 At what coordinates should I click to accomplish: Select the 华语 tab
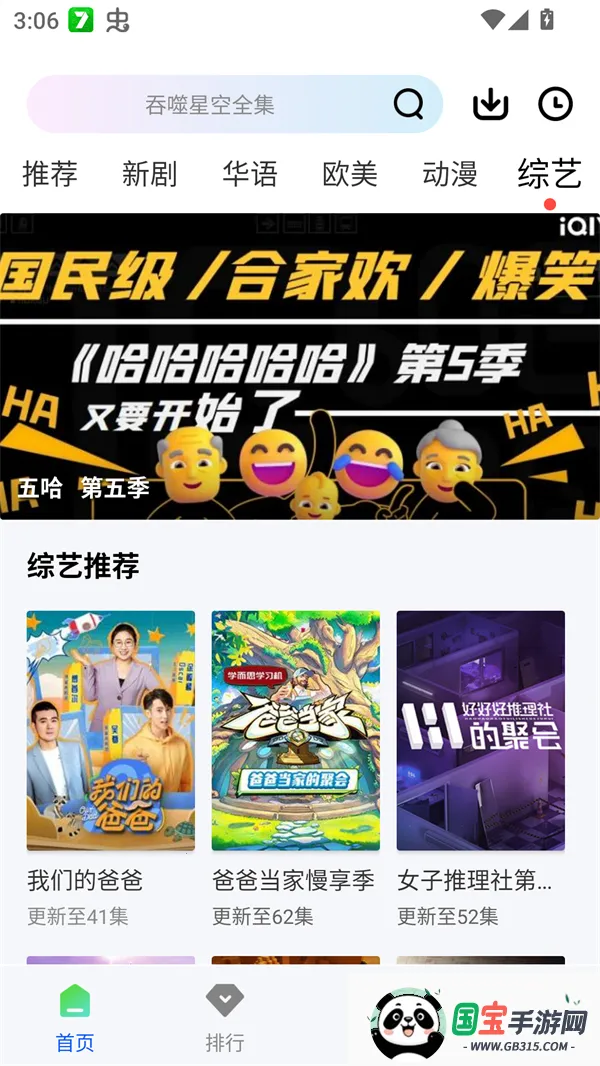click(x=250, y=174)
